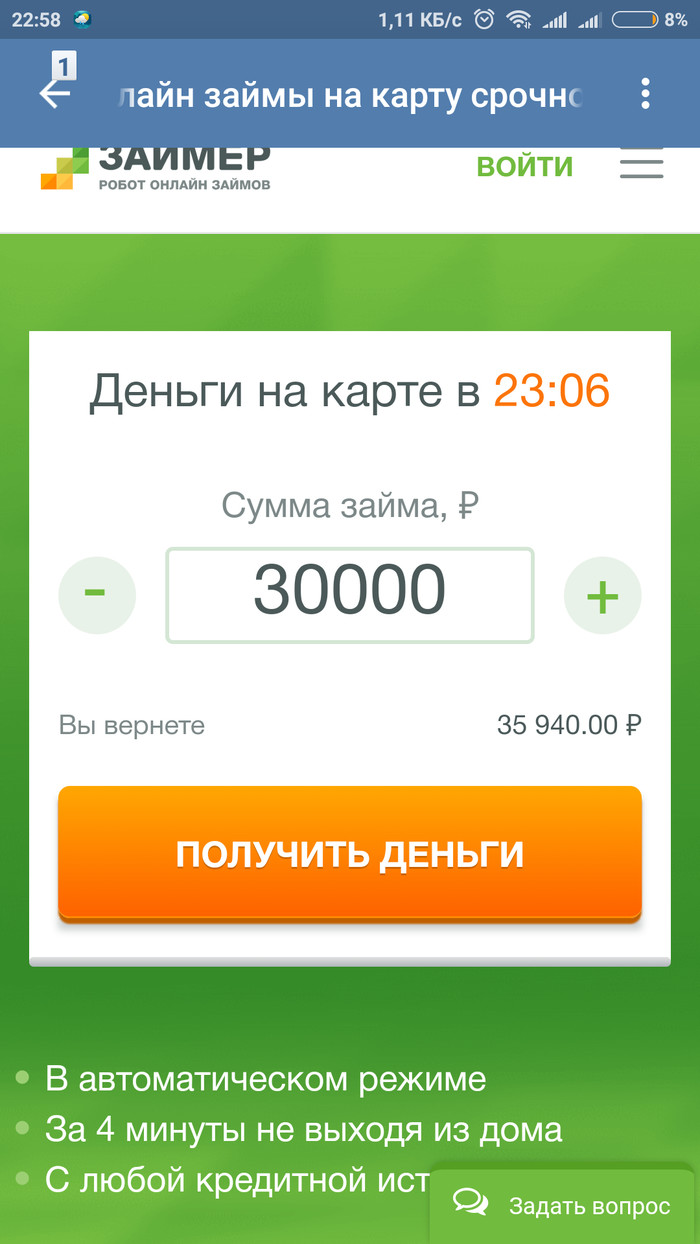Edit the loan amount field
This screenshot has height=1244, width=700.
pyautogui.click(x=350, y=595)
